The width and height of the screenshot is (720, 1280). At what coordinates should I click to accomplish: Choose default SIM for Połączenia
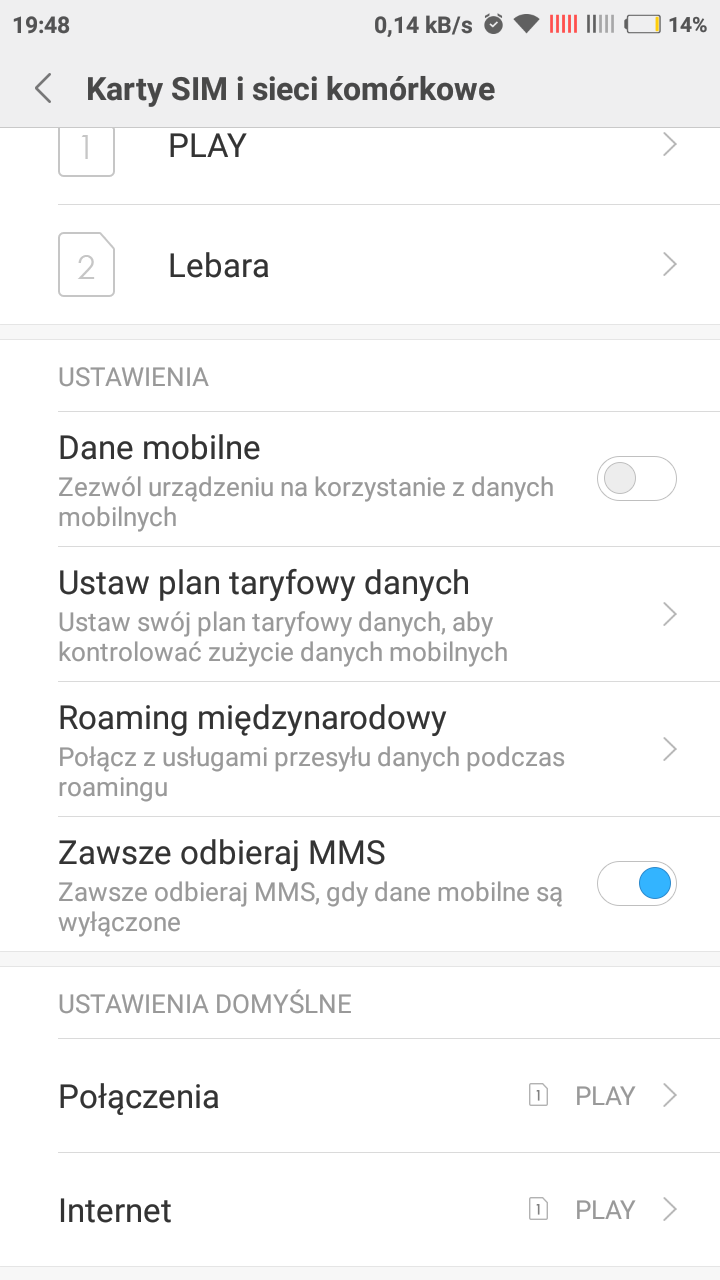[360, 1096]
